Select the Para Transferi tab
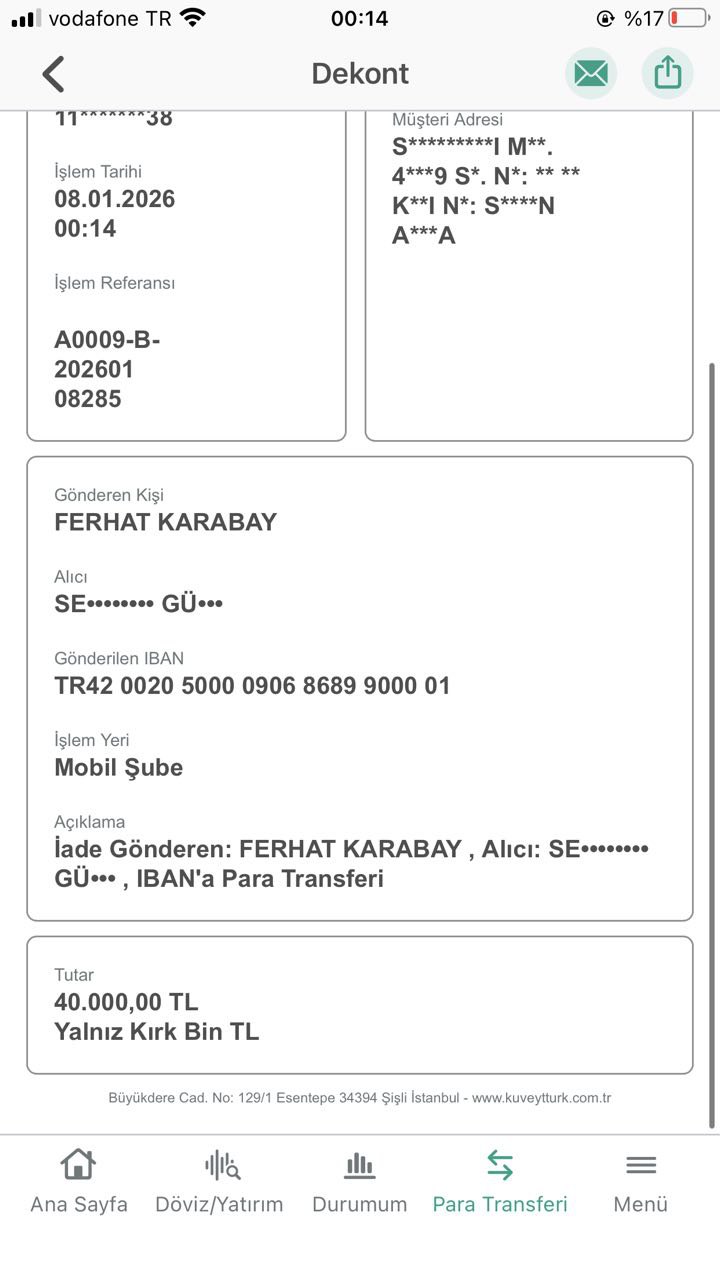Viewport: 720px width, 1280px height. [500, 1182]
